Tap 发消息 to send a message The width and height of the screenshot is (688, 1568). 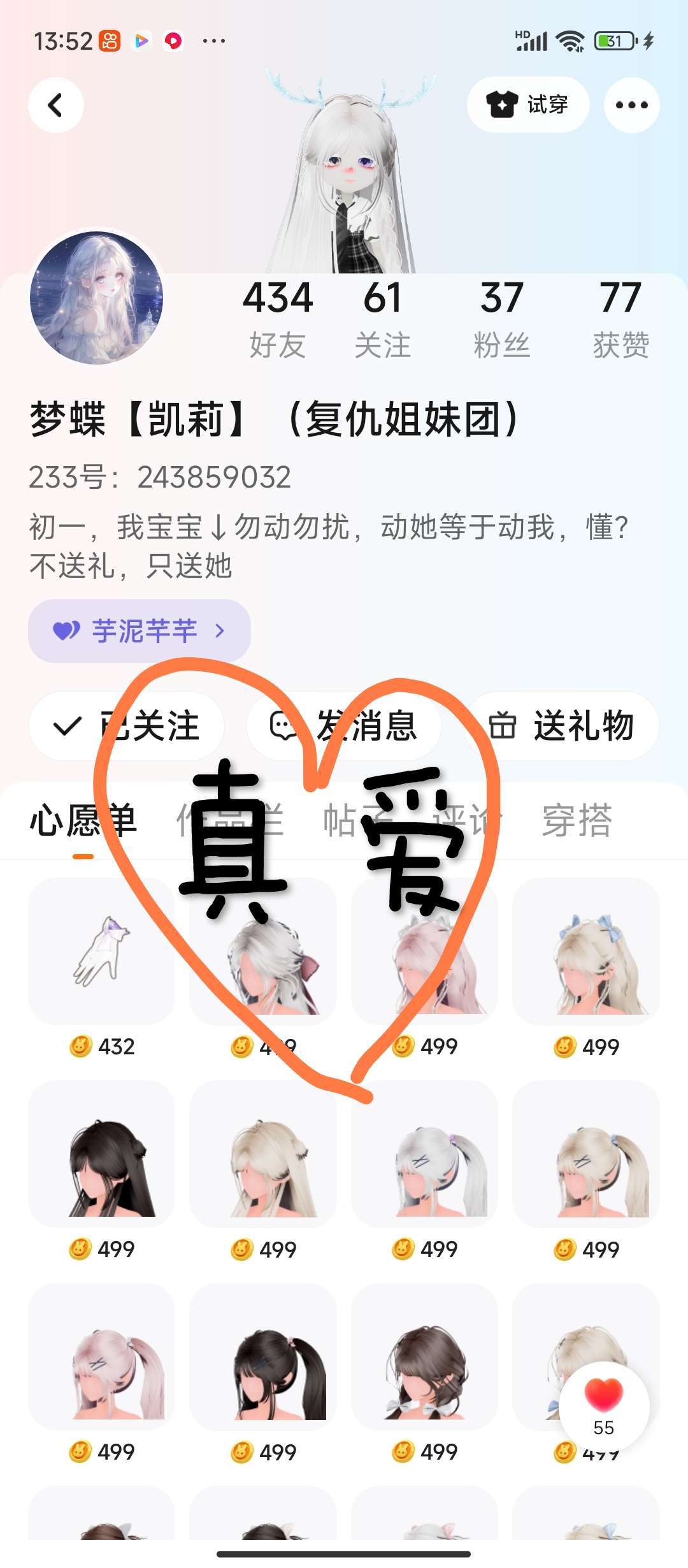(x=344, y=726)
